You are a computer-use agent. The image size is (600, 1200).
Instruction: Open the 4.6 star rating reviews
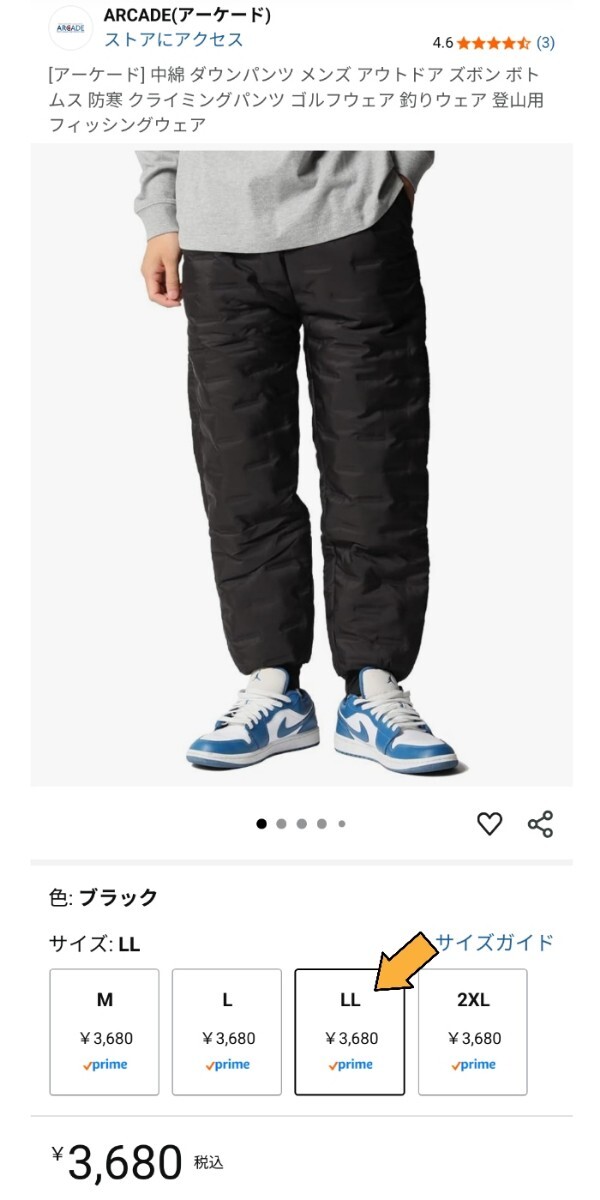(x=494, y=43)
